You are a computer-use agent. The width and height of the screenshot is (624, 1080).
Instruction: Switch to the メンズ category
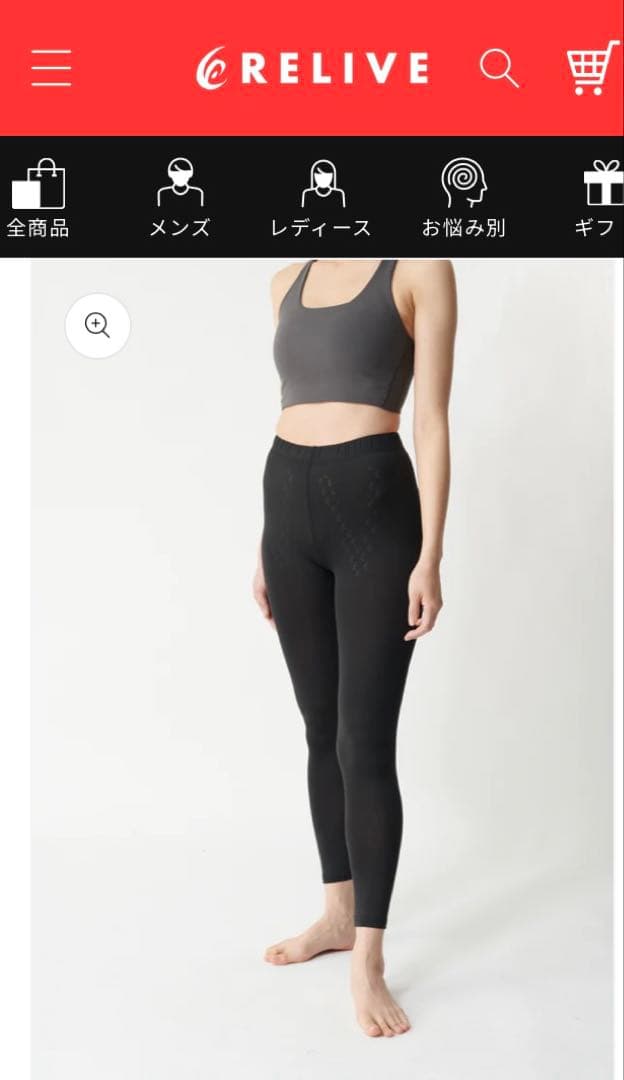(x=180, y=198)
